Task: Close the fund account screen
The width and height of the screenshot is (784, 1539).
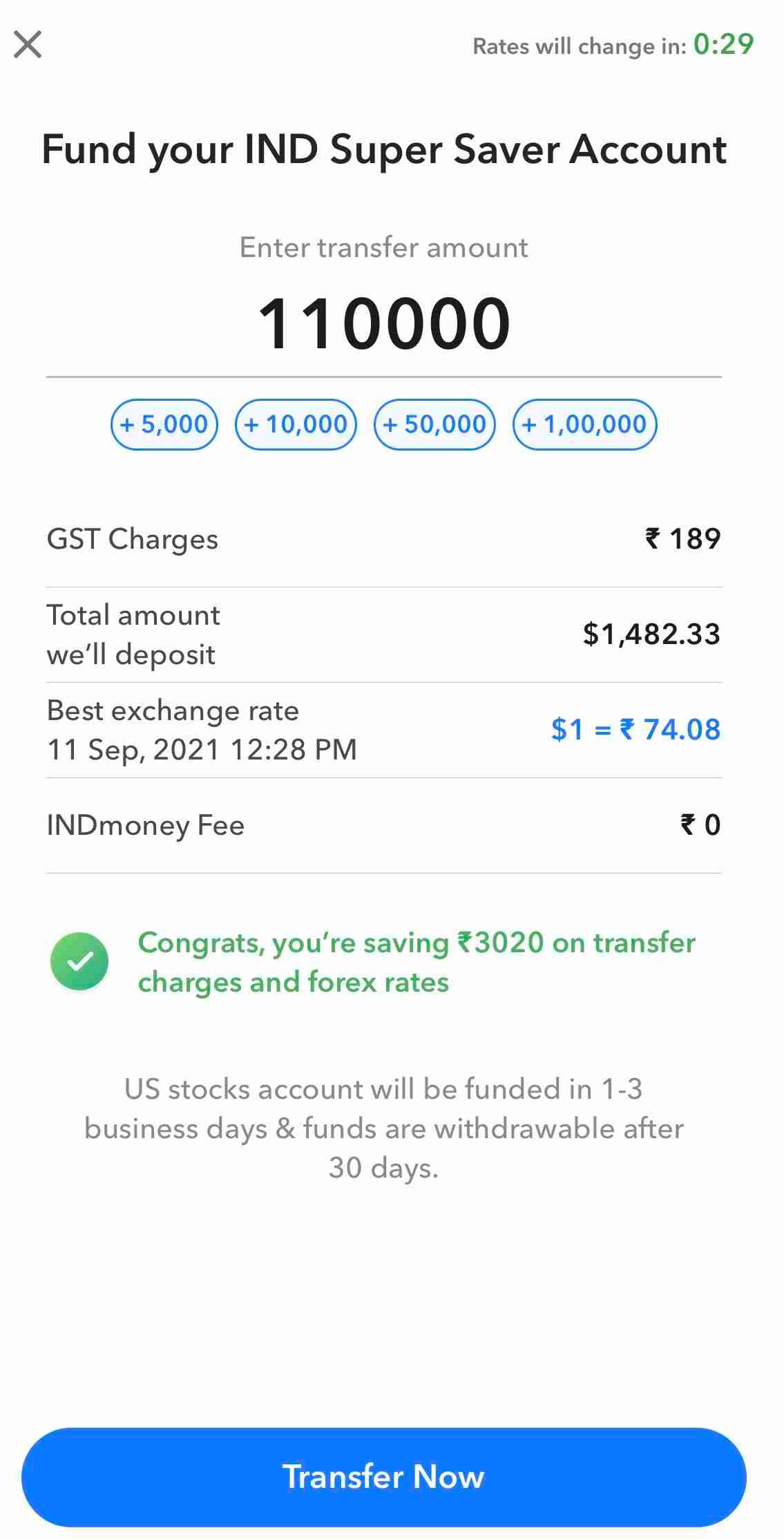Action: pos(28,45)
